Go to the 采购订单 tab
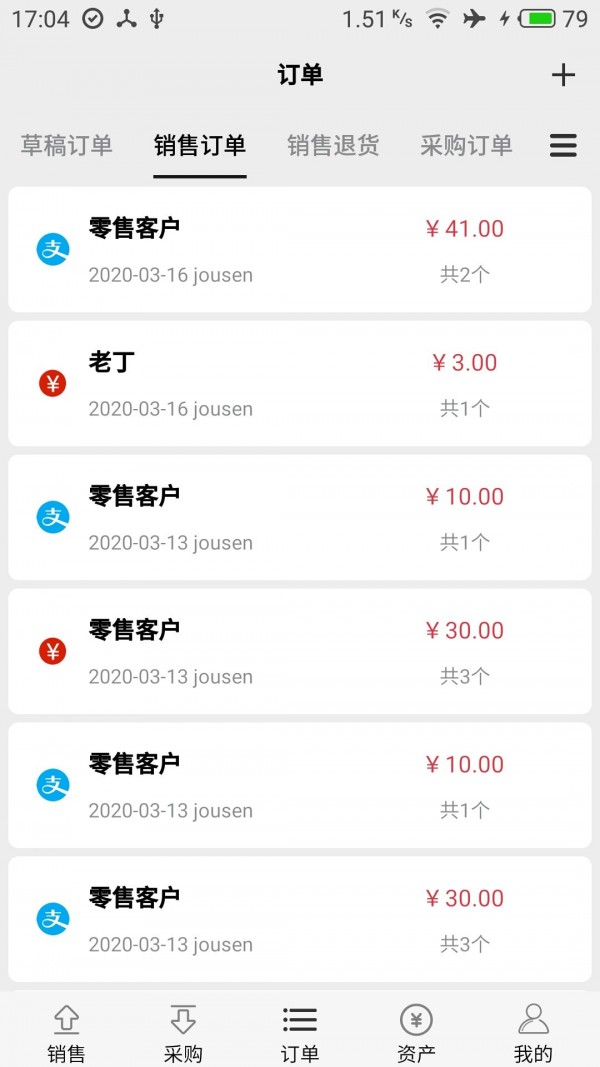The image size is (600, 1067). pos(466,146)
